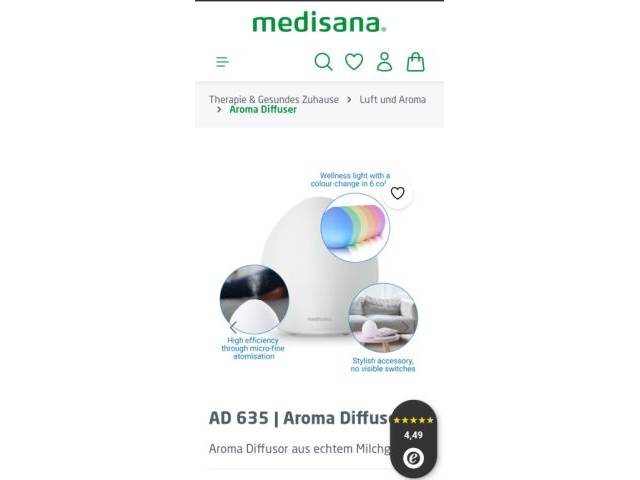Go to Therapie & Gesundes Zuhause breadcrumb
This screenshot has height=480, width=640.
click(273, 100)
